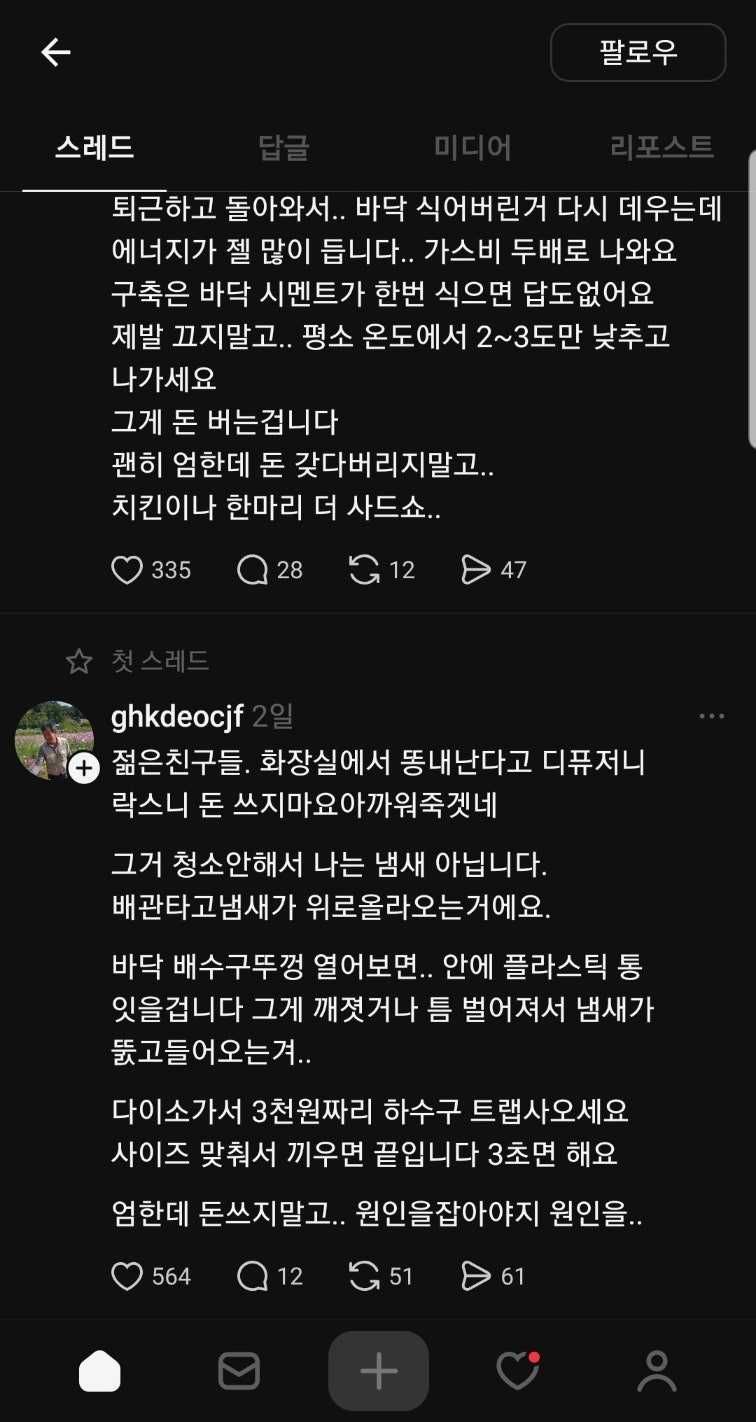This screenshot has width=756, height=1422.
Task: Go to the home feed tab
Action: coord(99,1371)
